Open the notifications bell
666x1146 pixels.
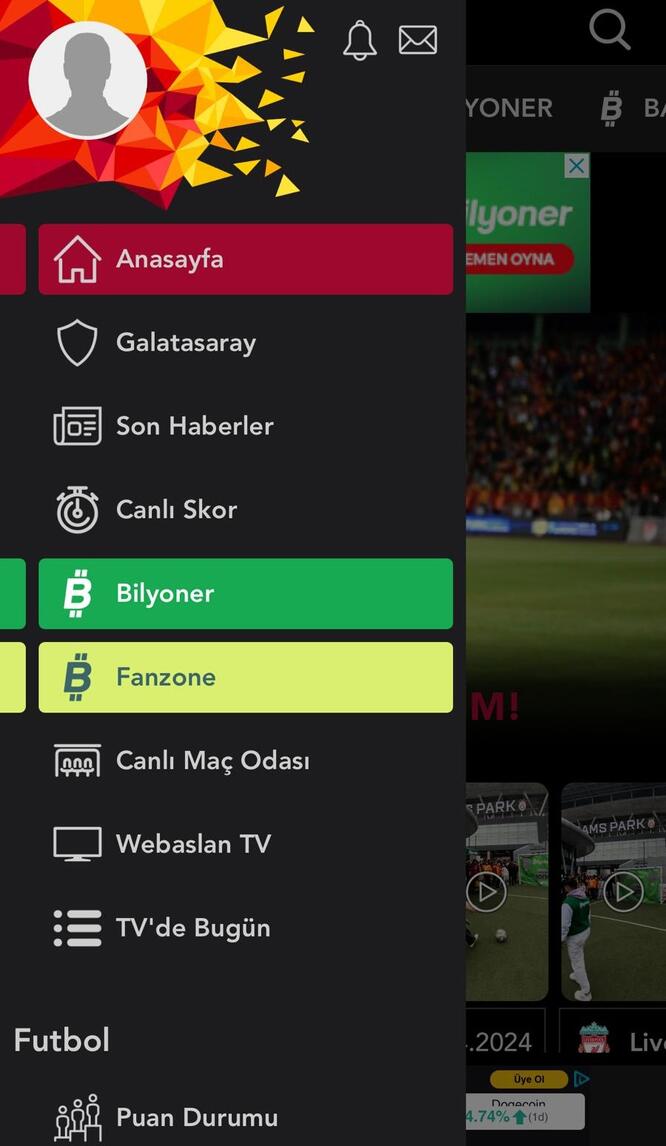coord(359,41)
